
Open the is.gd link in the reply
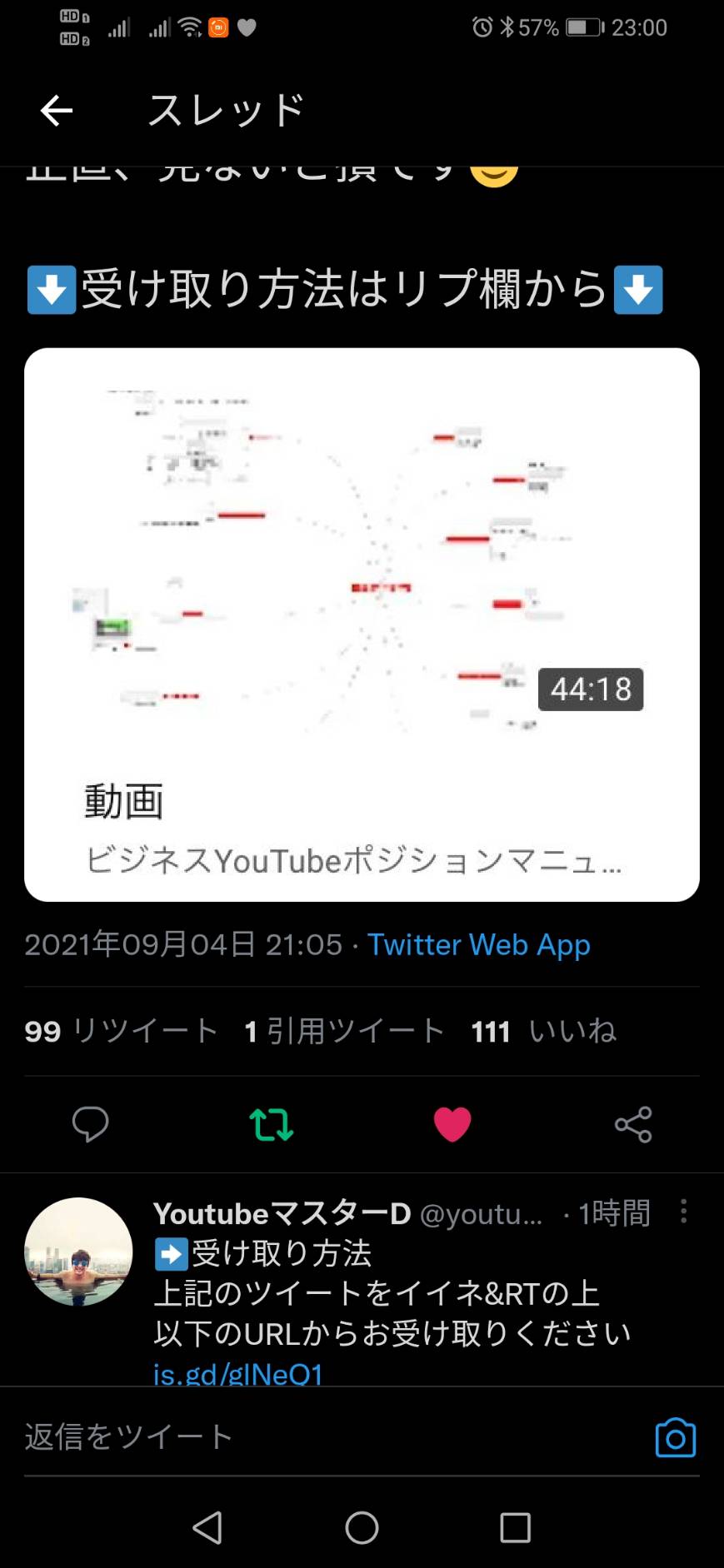click(238, 1372)
